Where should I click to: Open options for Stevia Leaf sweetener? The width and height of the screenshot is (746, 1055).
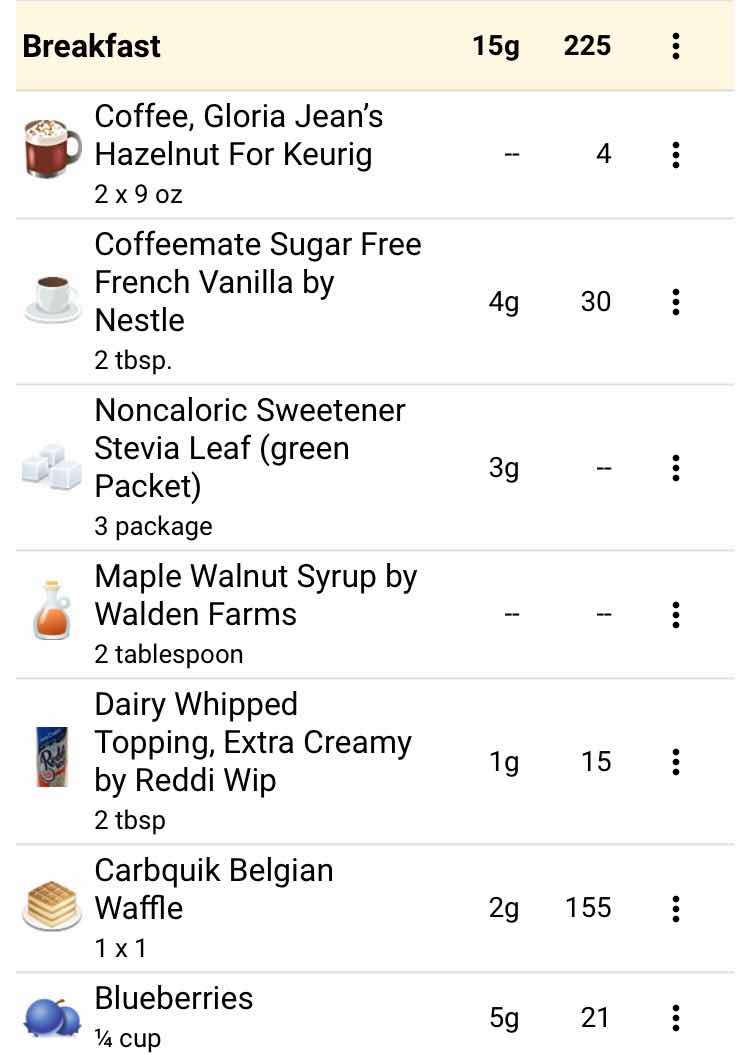coord(676,468)
